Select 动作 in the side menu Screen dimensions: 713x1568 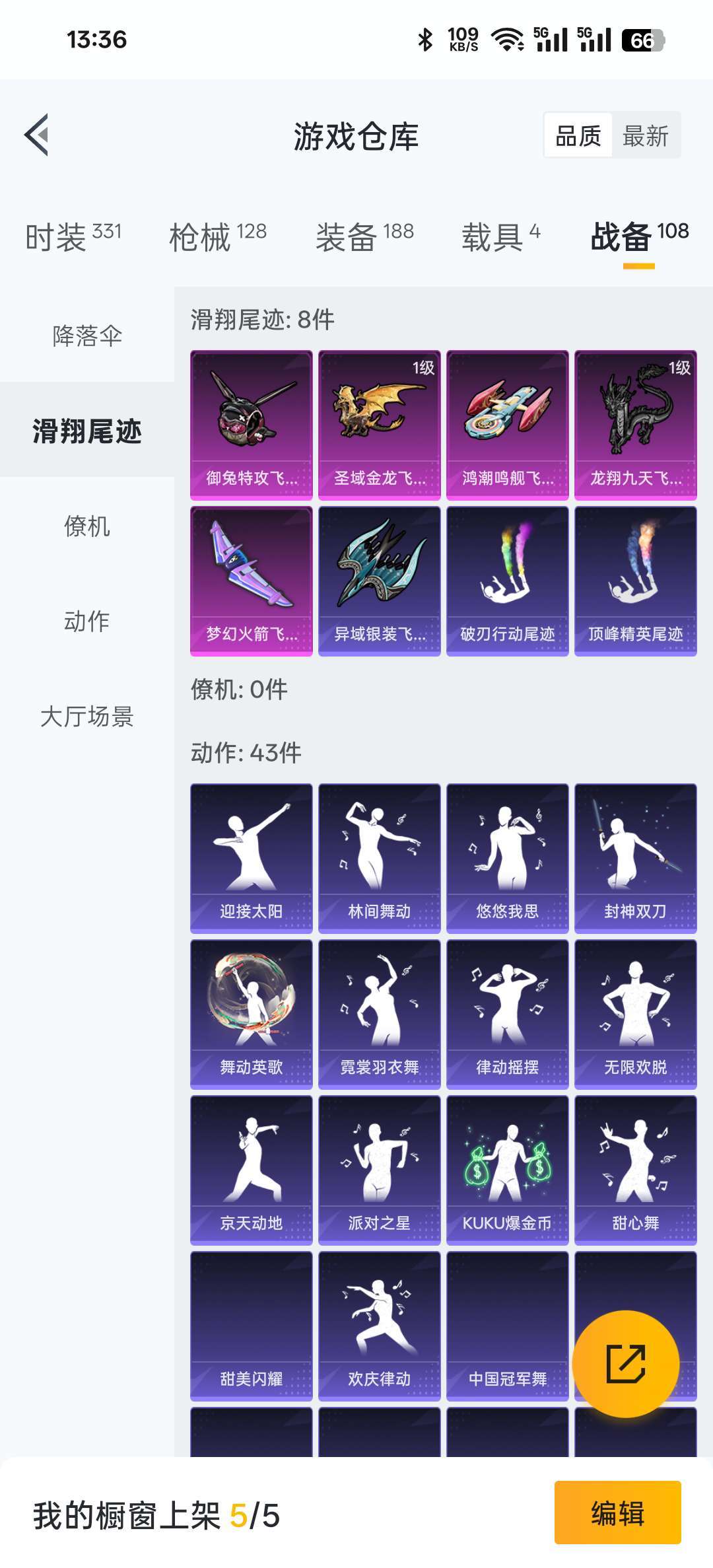tap(87, 621)
